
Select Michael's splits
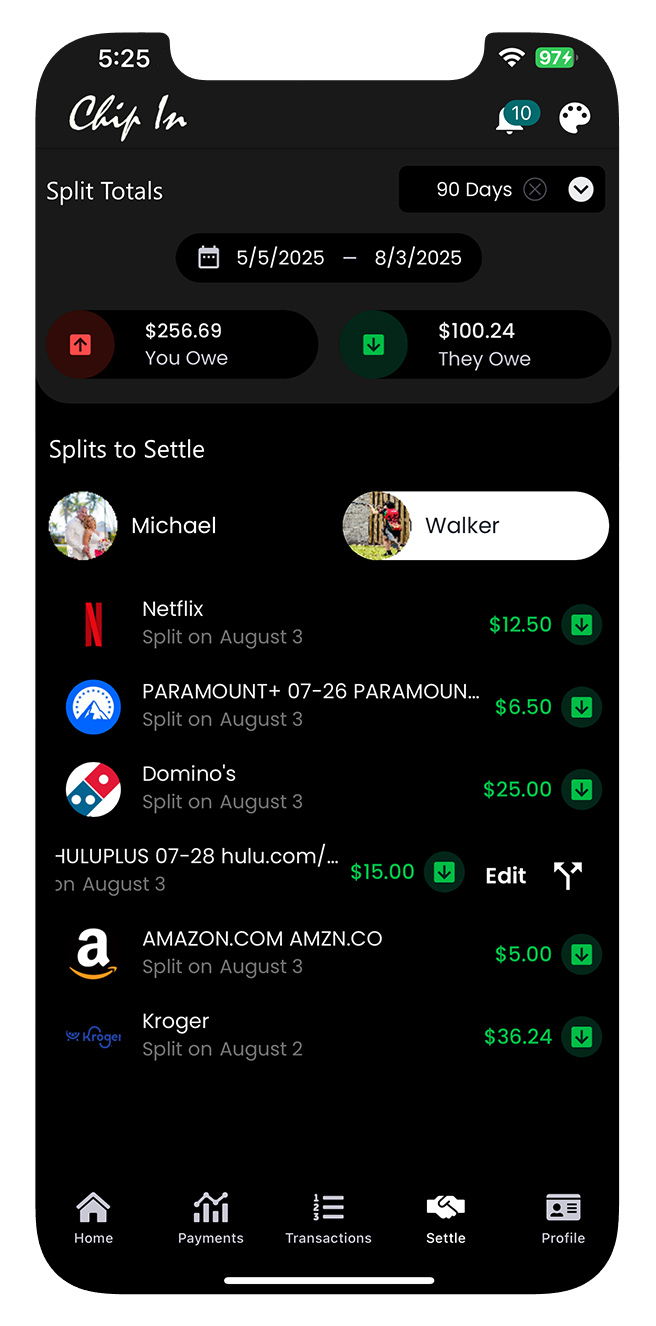click(x=135, y=525)
